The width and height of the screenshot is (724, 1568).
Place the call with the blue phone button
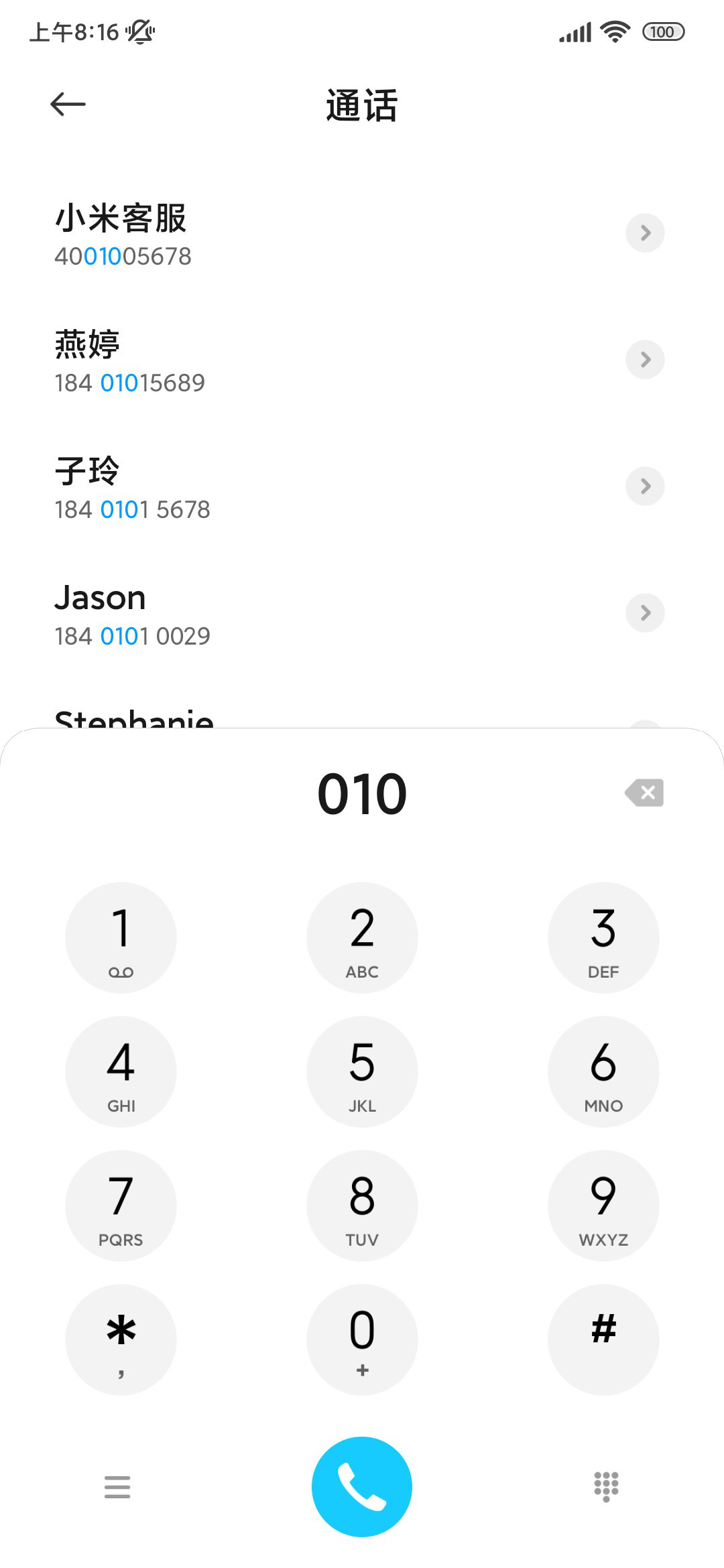(x=362, y=1486)
